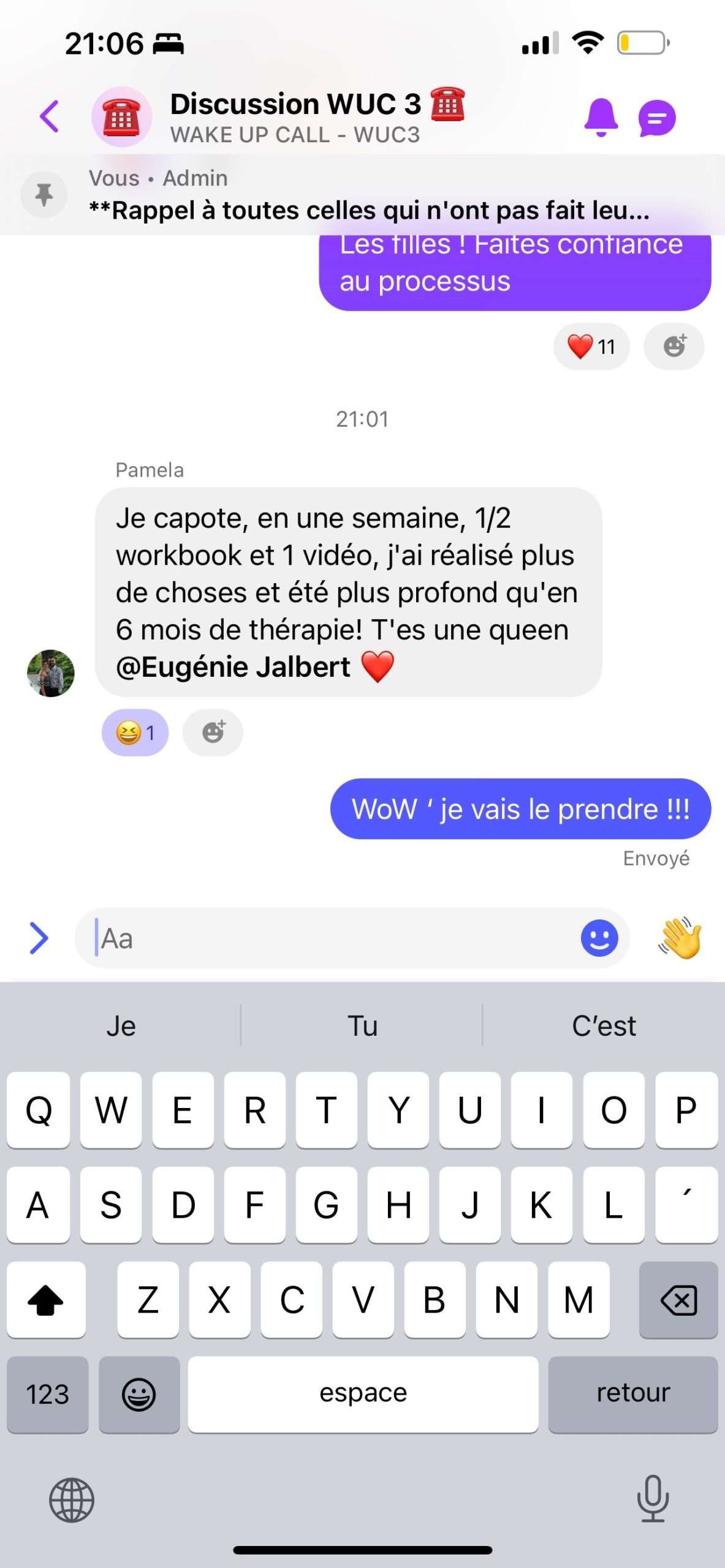The height and width of the screenshot is (1568, 725).
Task: Toggle the laughing reaction on Pamela's message
Action: (135, 733)
